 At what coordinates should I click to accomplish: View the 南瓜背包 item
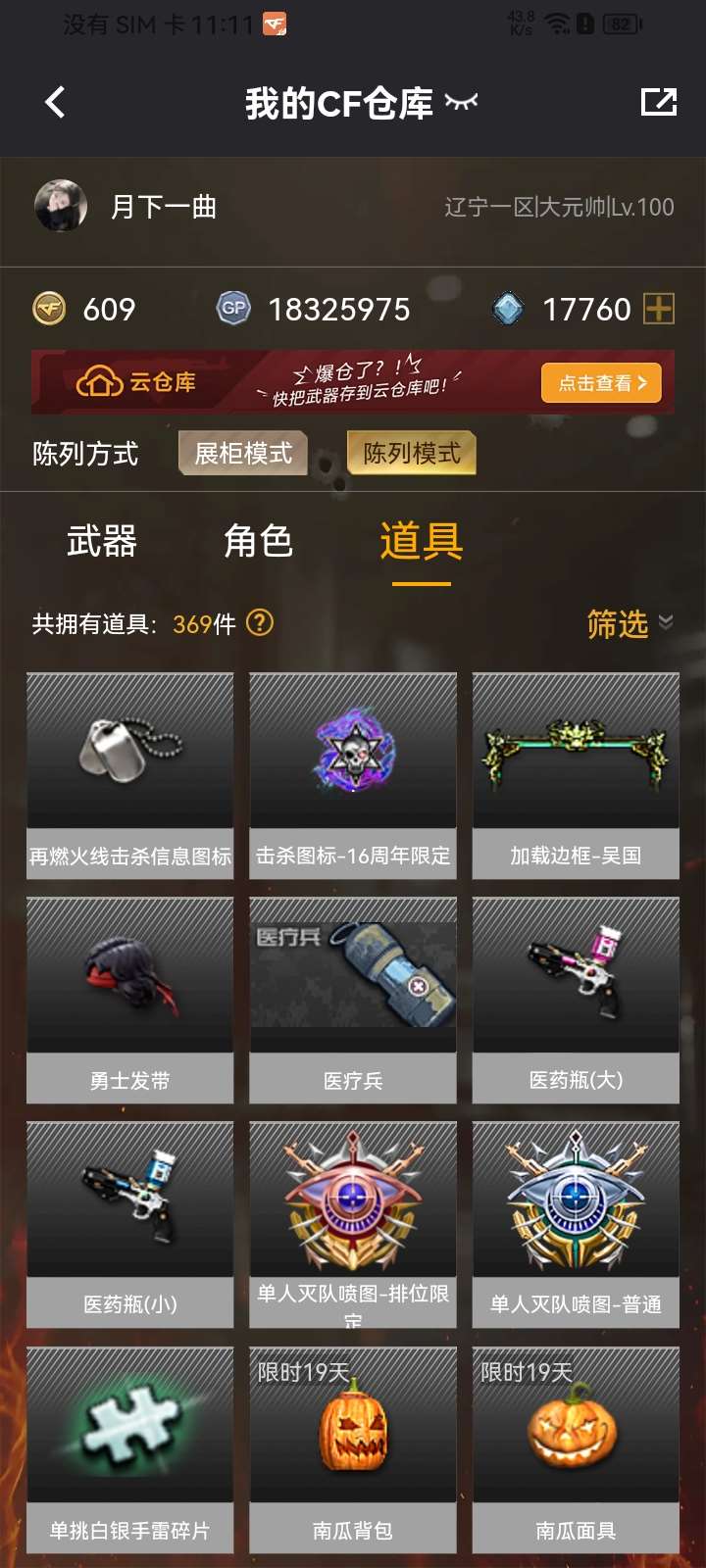(353, 1449)
